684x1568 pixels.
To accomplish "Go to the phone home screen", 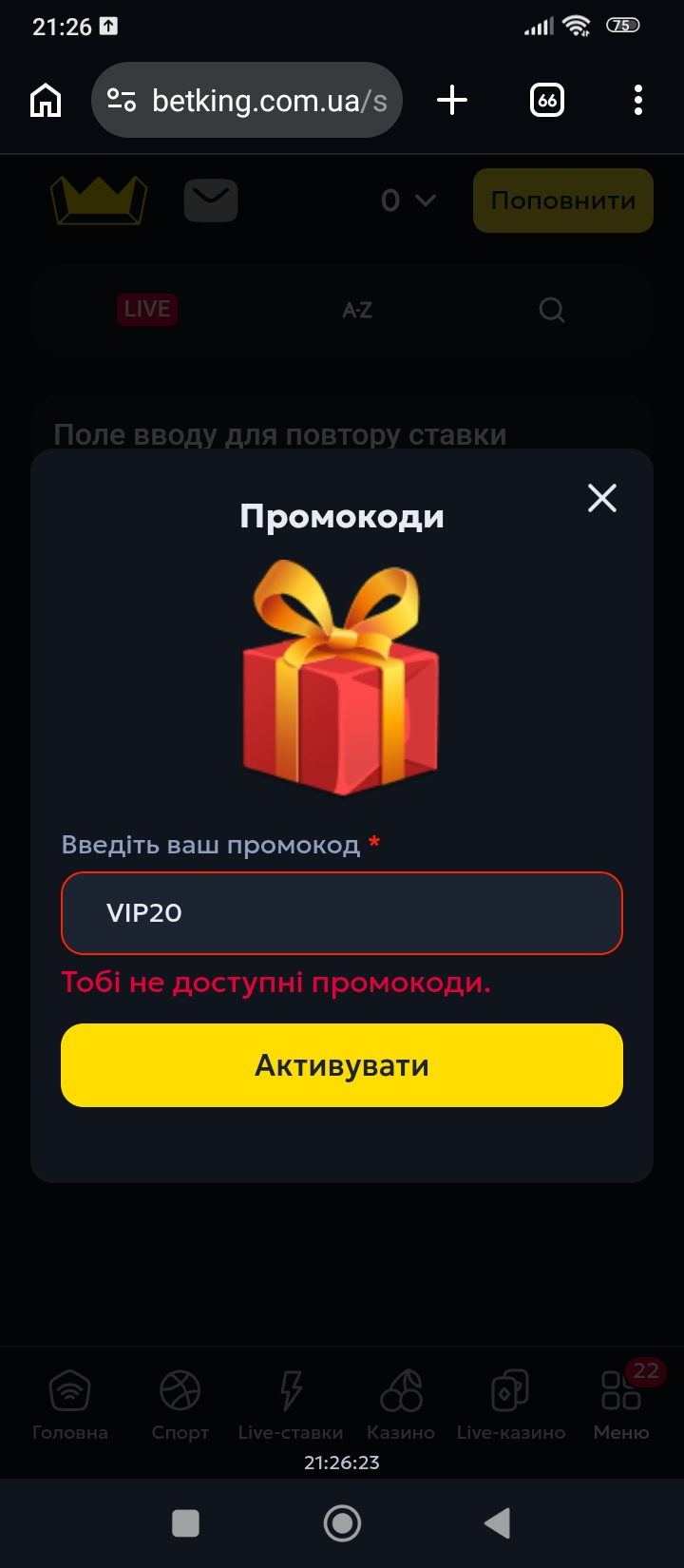I will [x=342, y=1523].
